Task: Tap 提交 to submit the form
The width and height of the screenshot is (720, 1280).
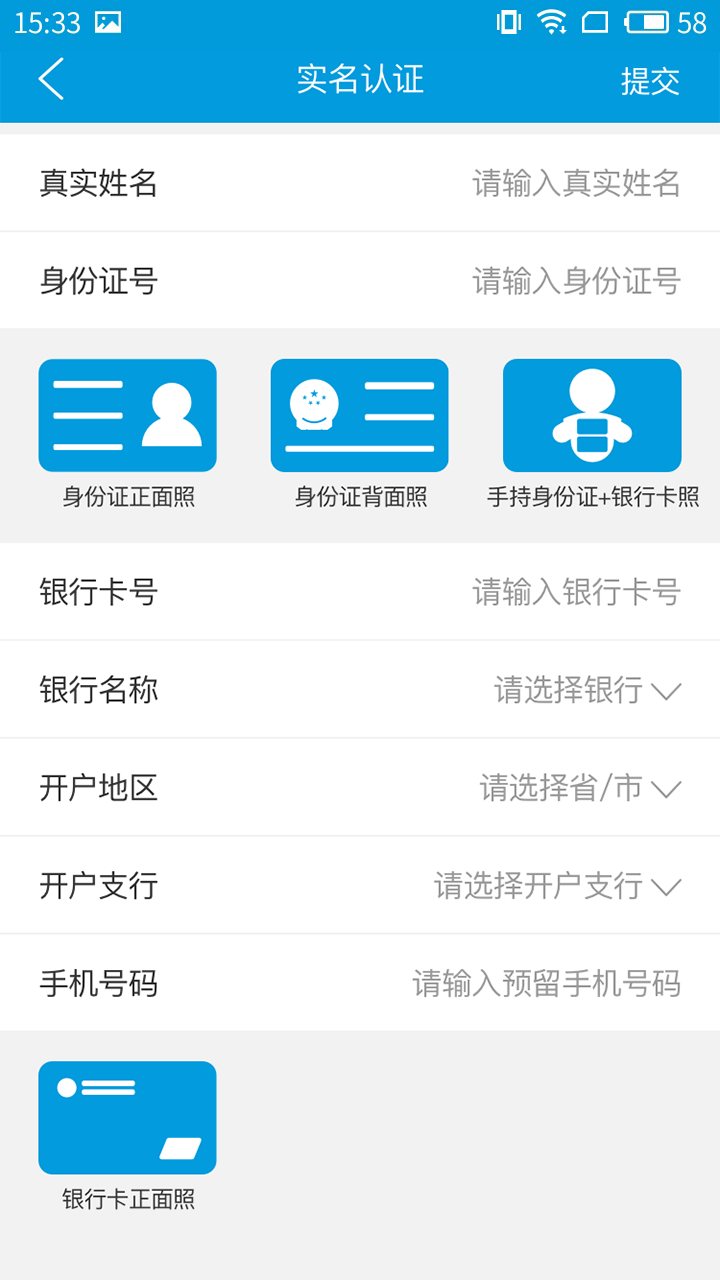Action: coord(650,81)
